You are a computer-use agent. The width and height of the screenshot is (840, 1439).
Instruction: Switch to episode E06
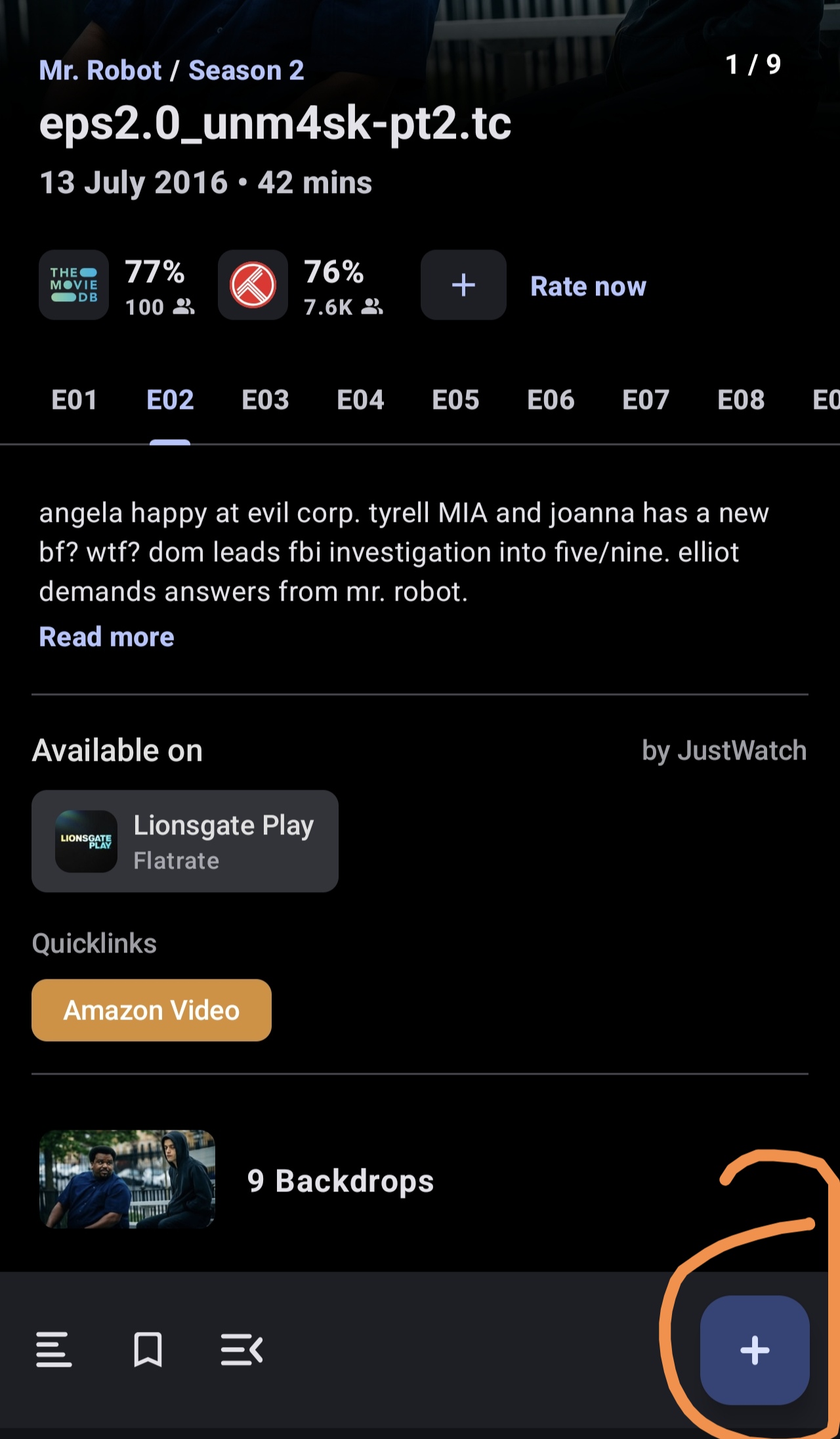click(x=551, y=400)
